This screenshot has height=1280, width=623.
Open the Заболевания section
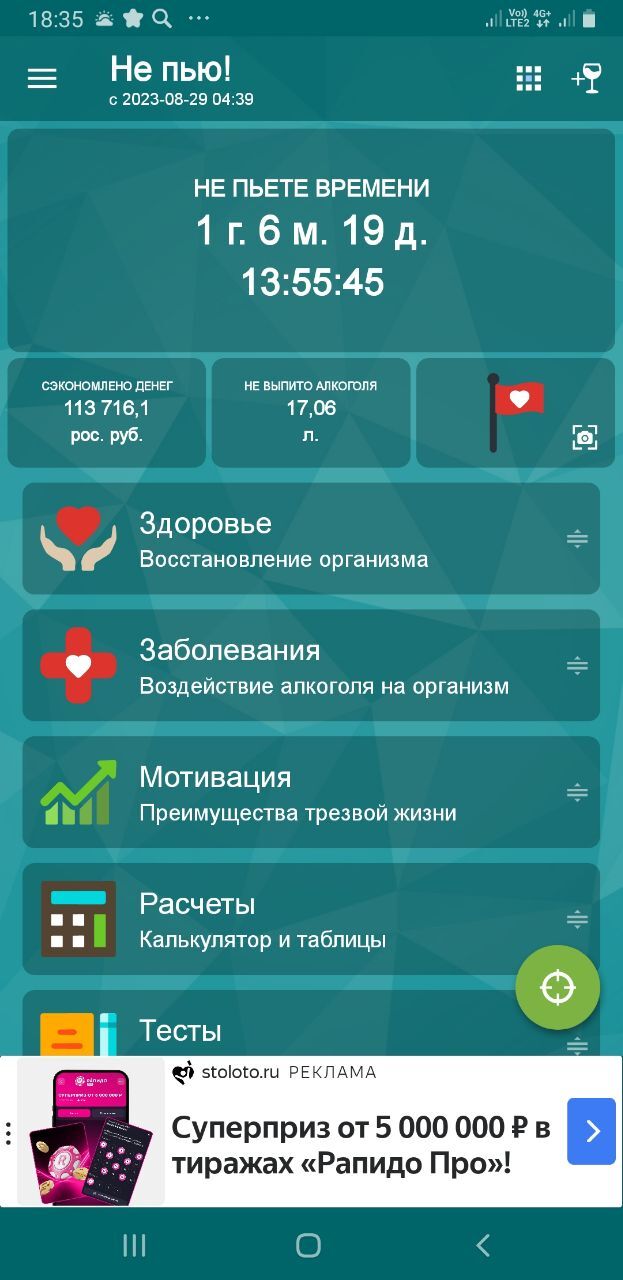pyautogui.click(x=300, y=666)
